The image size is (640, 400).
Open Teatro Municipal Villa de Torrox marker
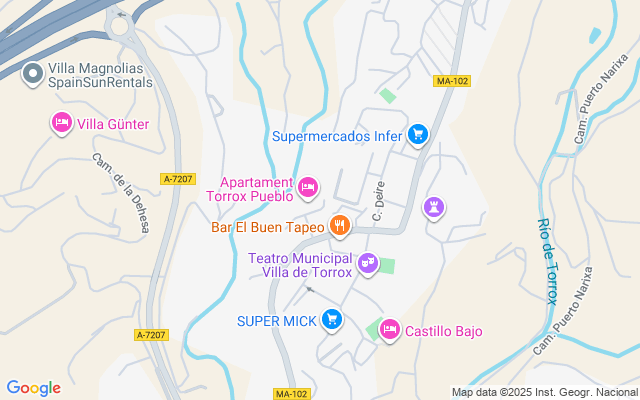(368, 264)
